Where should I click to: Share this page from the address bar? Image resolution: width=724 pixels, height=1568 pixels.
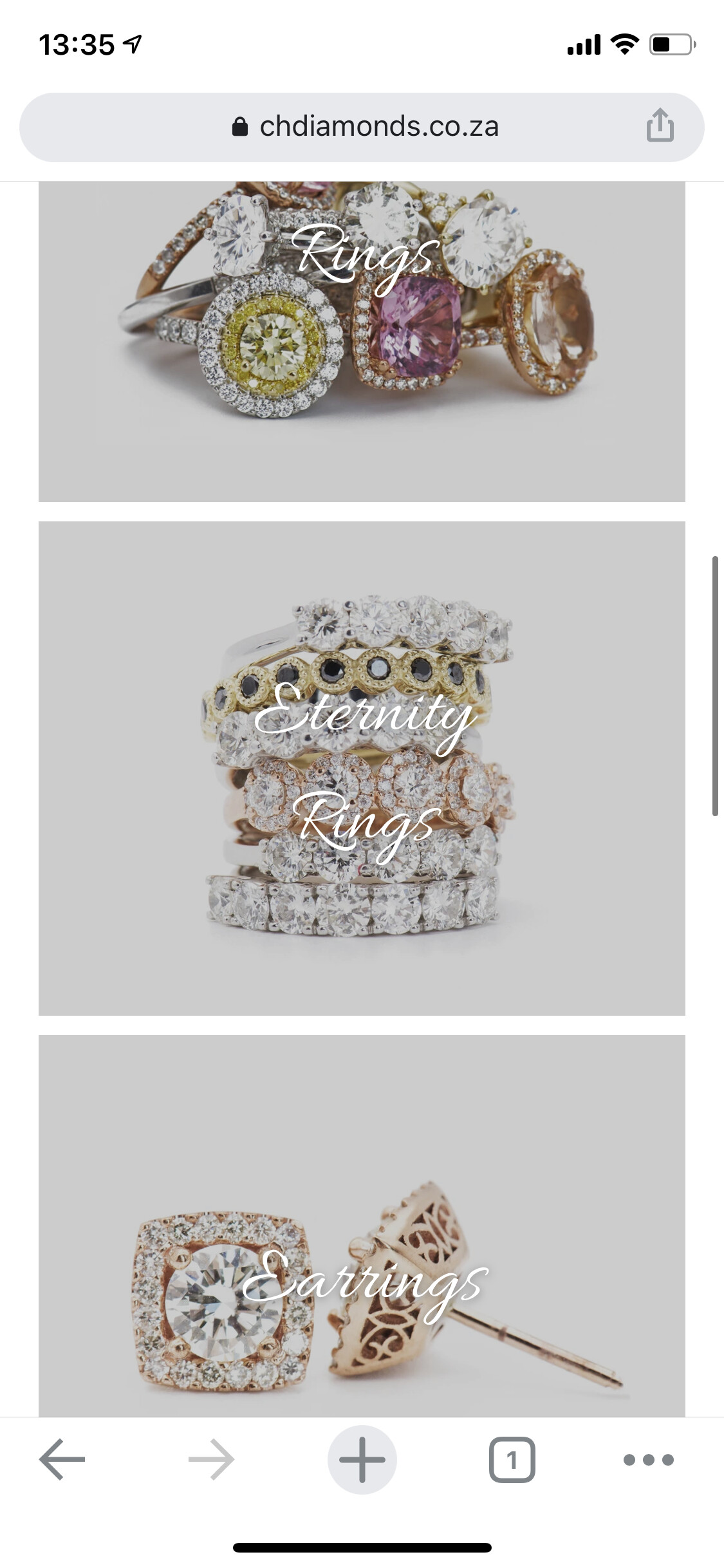660,125
